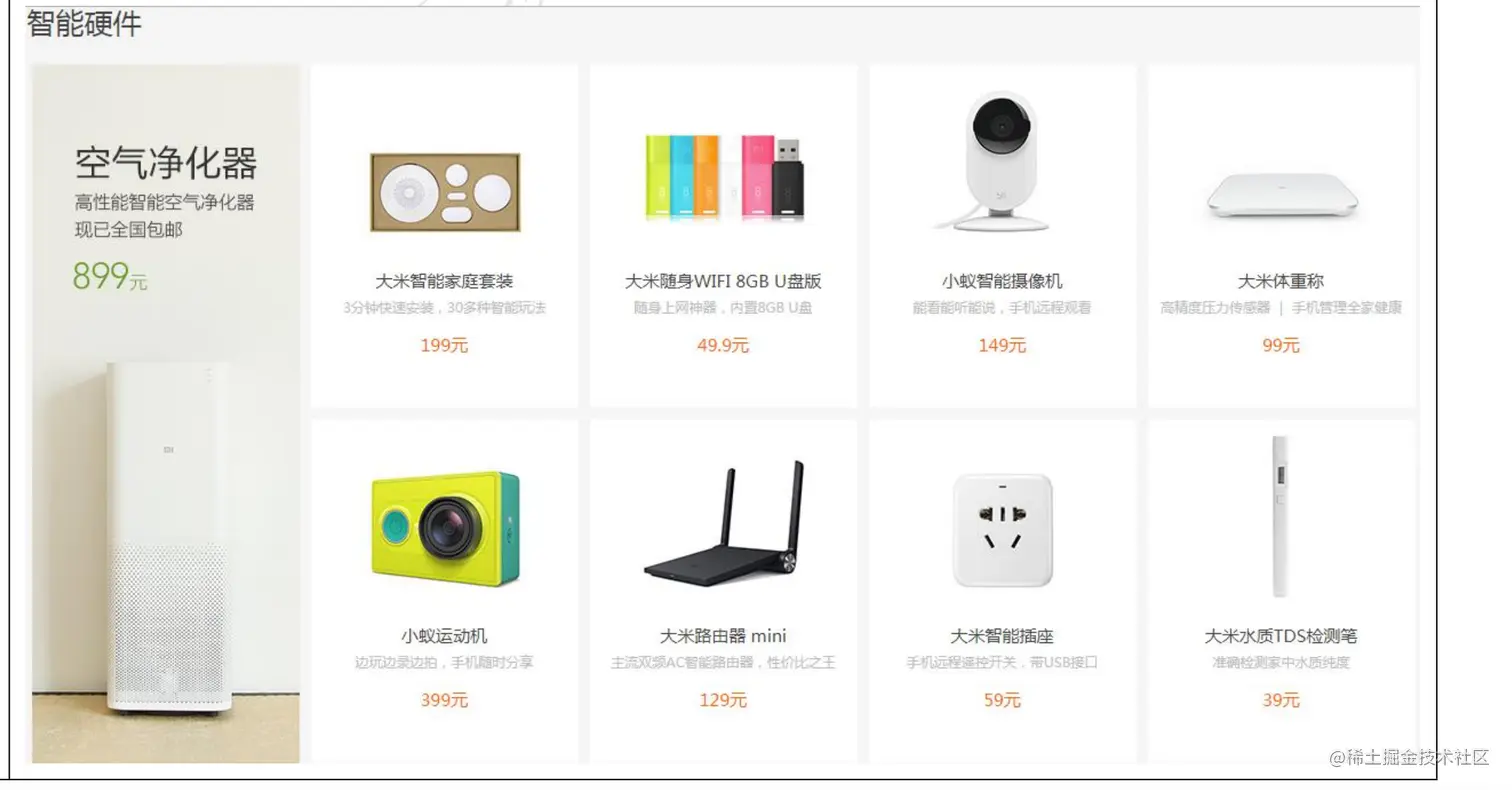1512x790 pixels.
Task: Open the 大米智能家庭套装 product card
Action: click(x=444, y=236)
